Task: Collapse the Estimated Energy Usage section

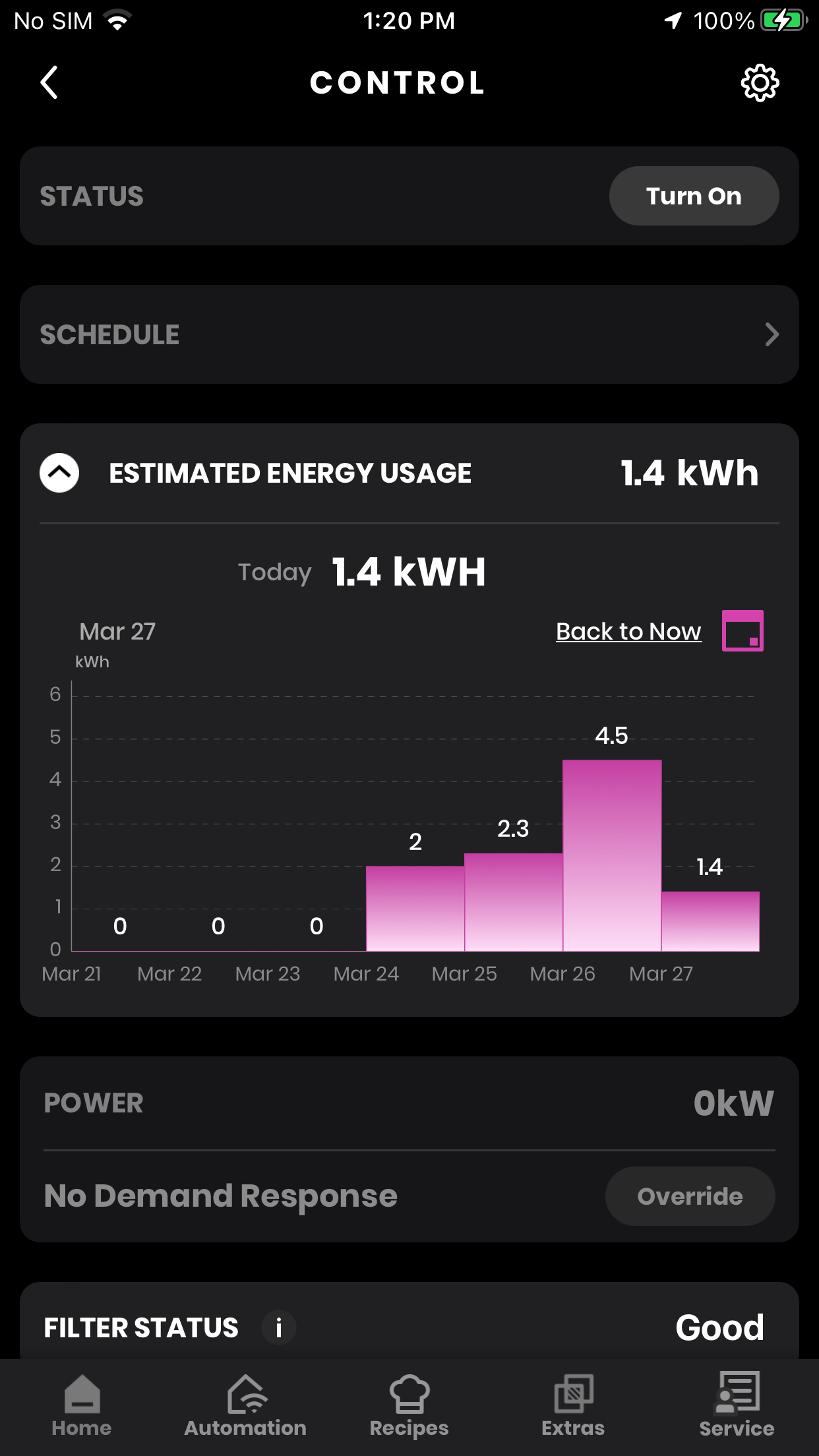Action: (59, 472)
